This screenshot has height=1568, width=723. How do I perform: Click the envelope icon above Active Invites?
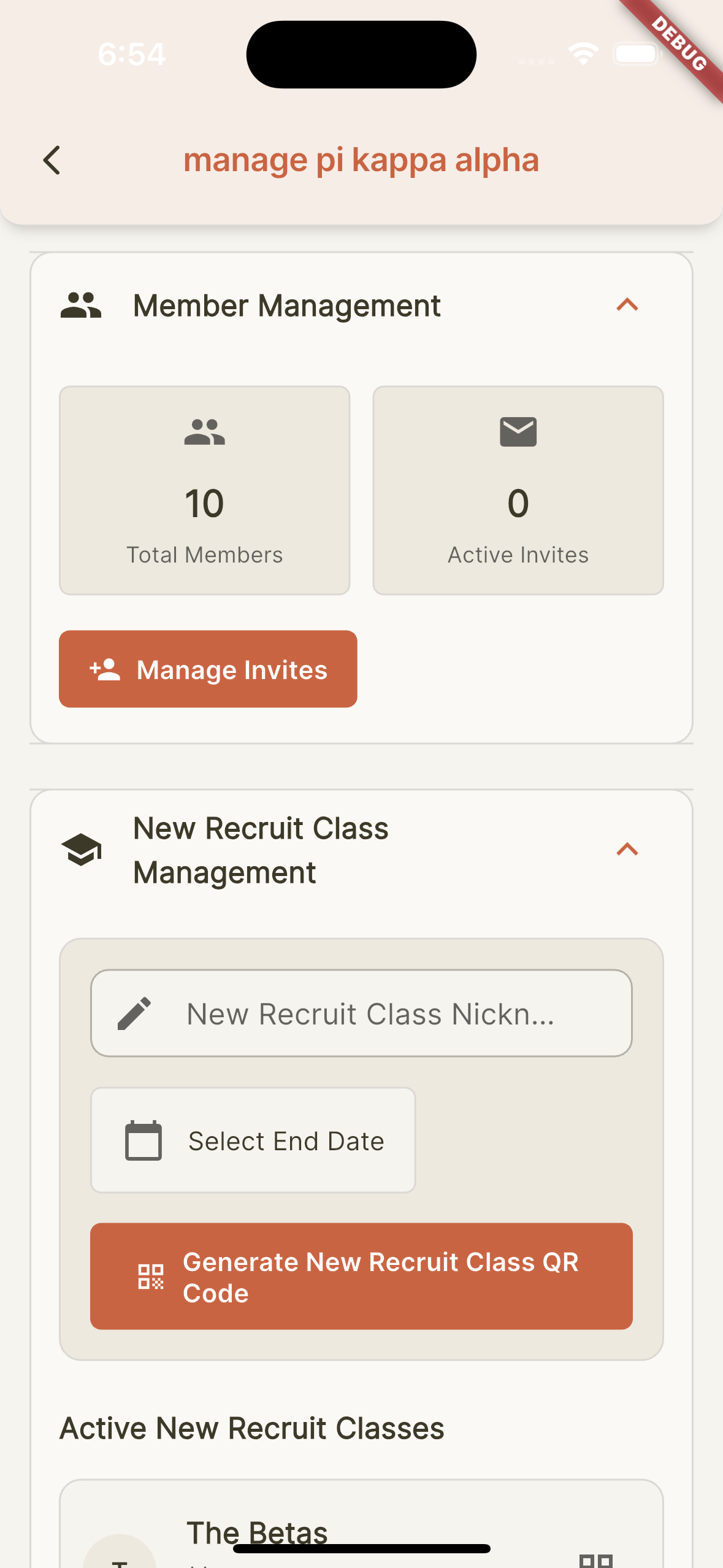tap(518, 431)
